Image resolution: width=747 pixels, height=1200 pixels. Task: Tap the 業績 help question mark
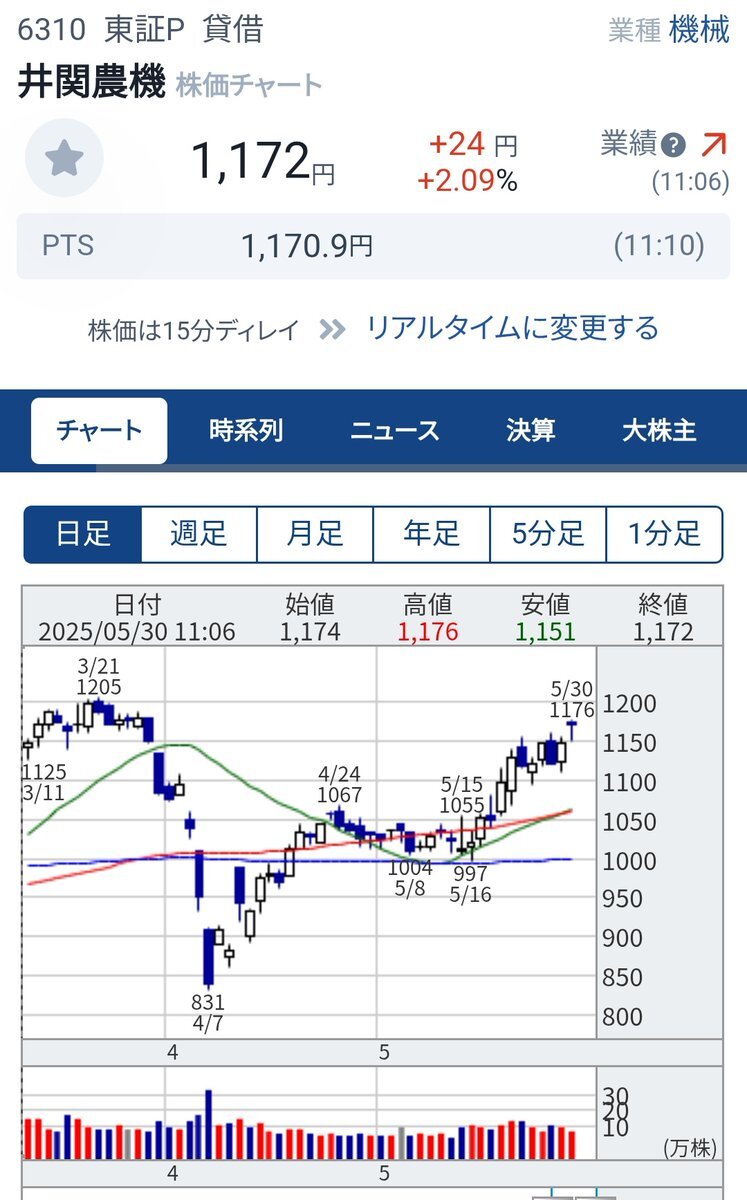pyautogui.click(x=674, y=146)
